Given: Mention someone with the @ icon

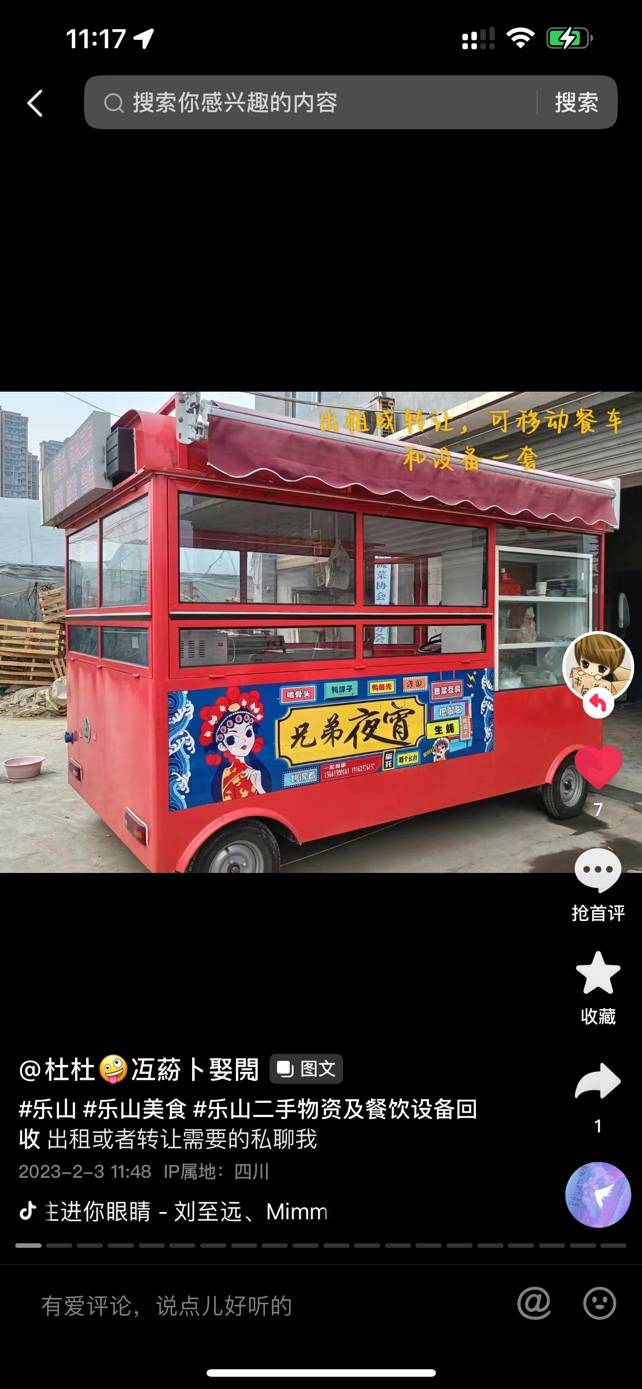Looking at the screenshot, I should click(x=534, y=1303).
